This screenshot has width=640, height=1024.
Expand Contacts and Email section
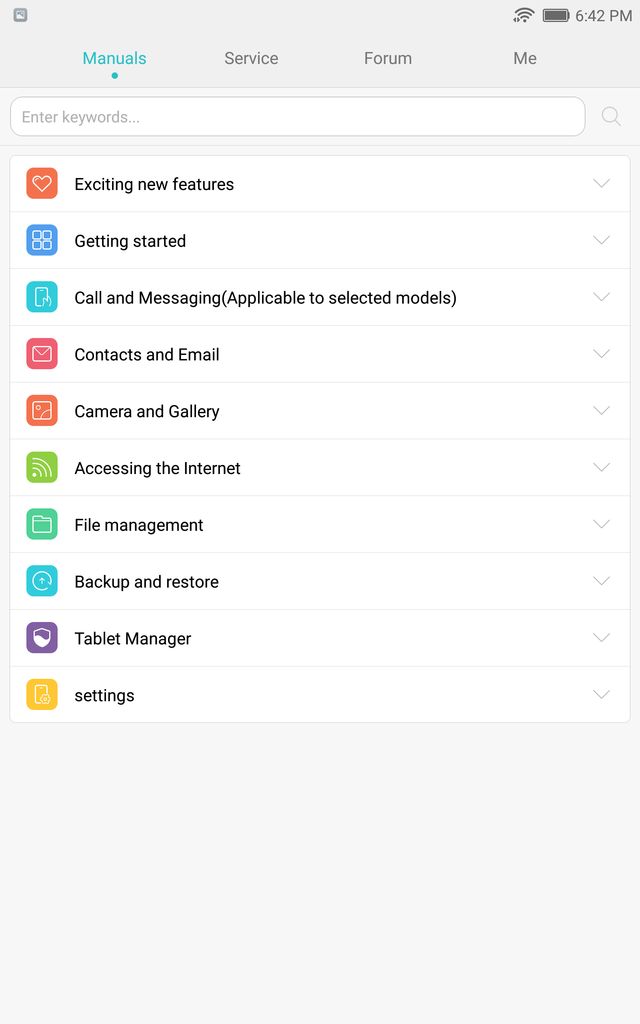click(x=320, y=355)
